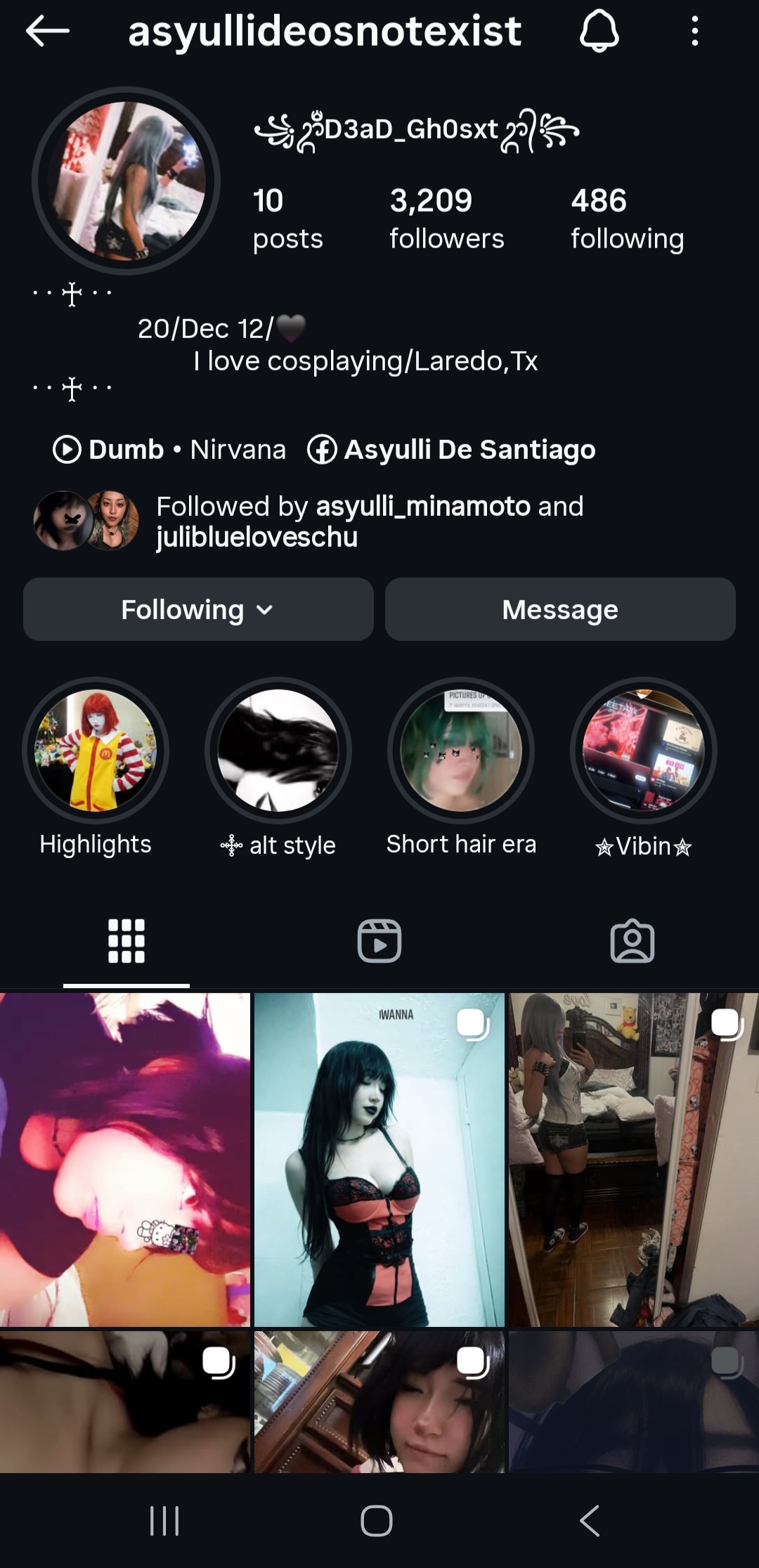This screenshot has height=1568, width=759.
Task: Go back using the top arrow
Action: (47, 31)
